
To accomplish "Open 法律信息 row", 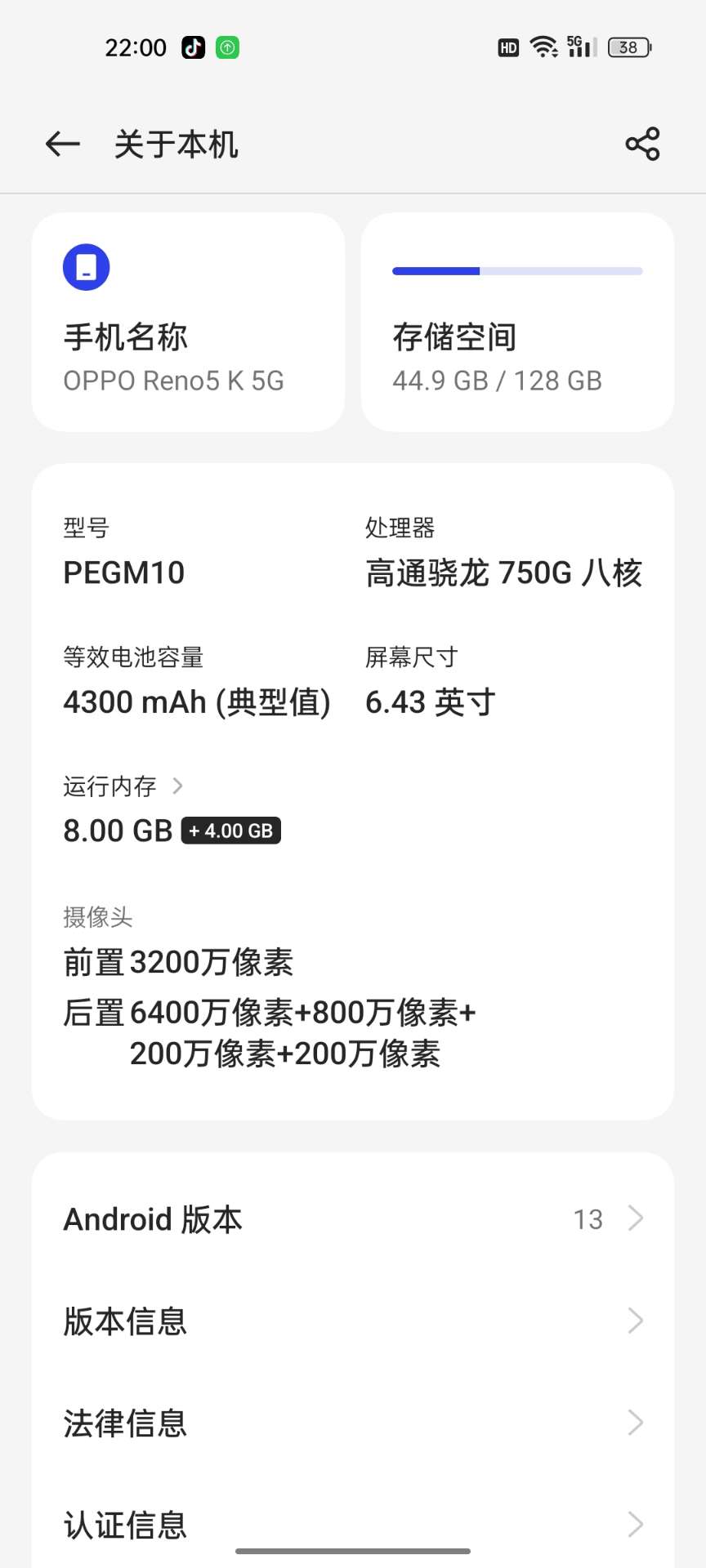I will click(353, 1423).
